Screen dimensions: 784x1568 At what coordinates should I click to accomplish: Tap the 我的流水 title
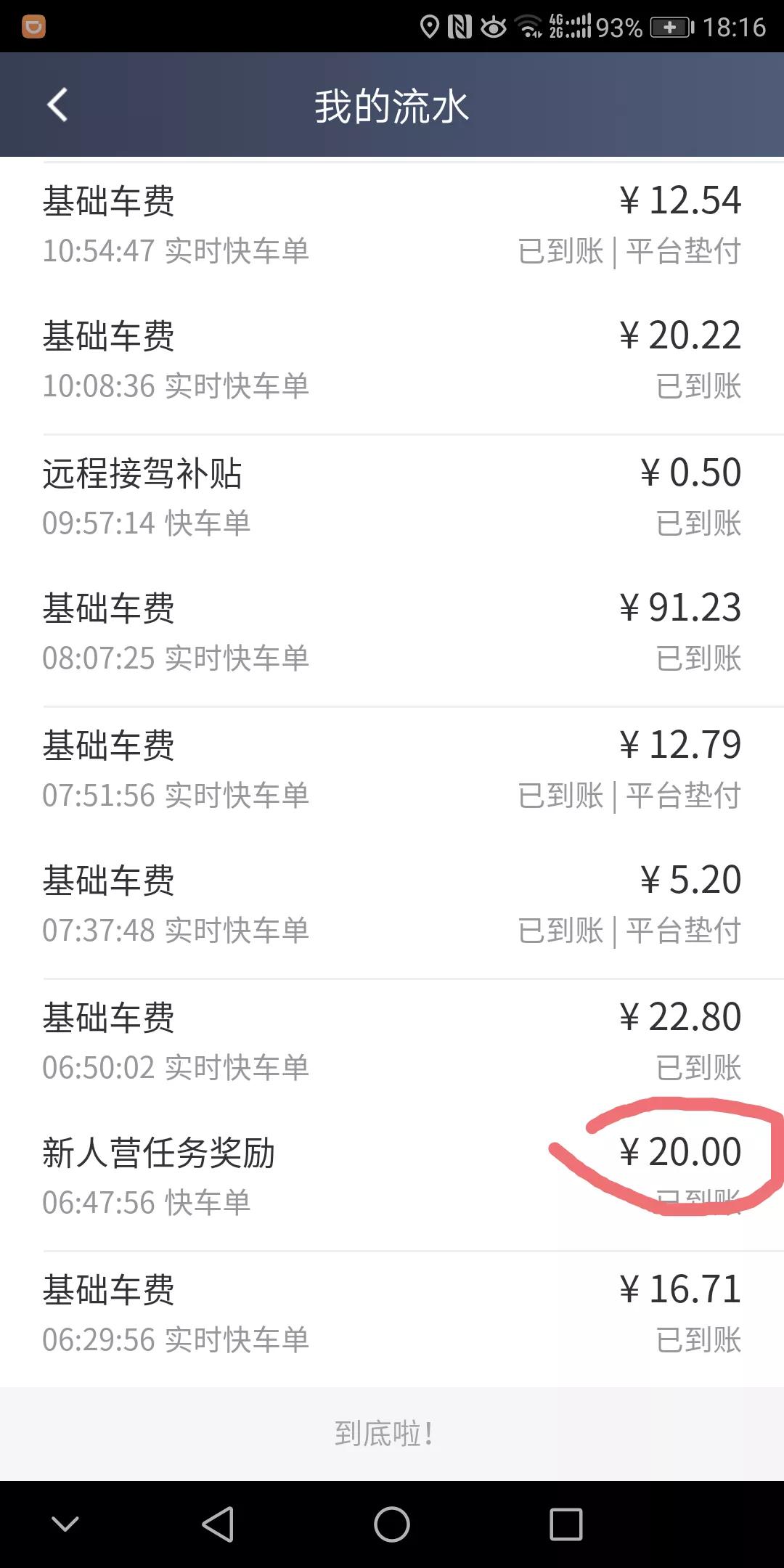coord(392,105)
